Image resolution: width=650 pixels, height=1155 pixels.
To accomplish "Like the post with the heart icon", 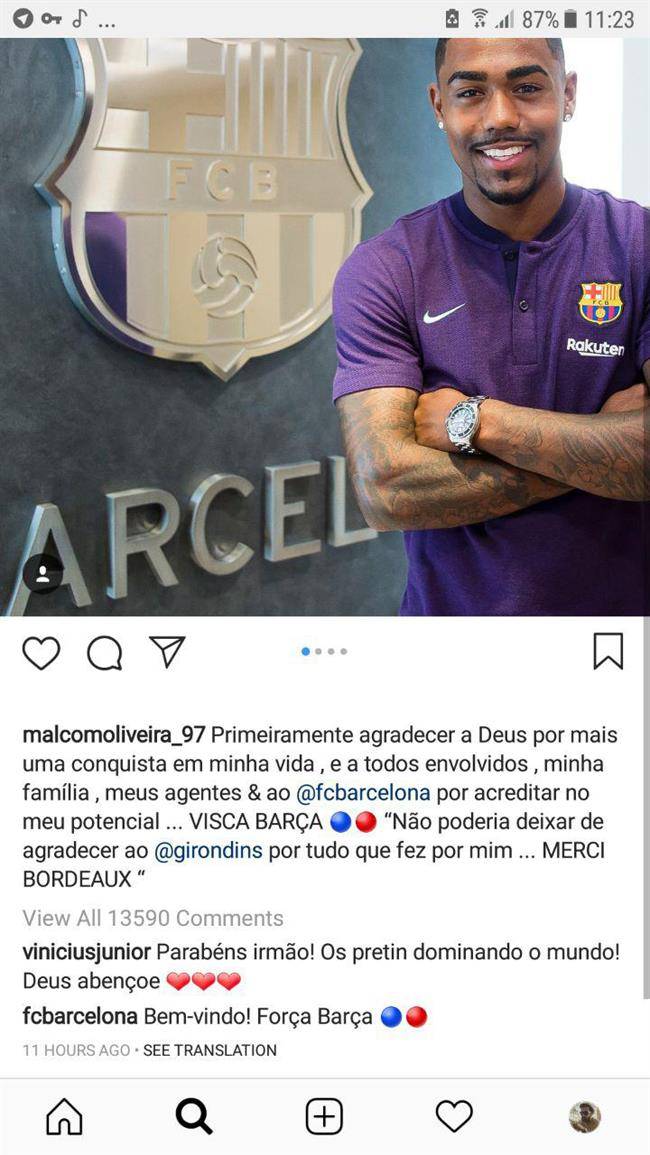I will (41, 652).
